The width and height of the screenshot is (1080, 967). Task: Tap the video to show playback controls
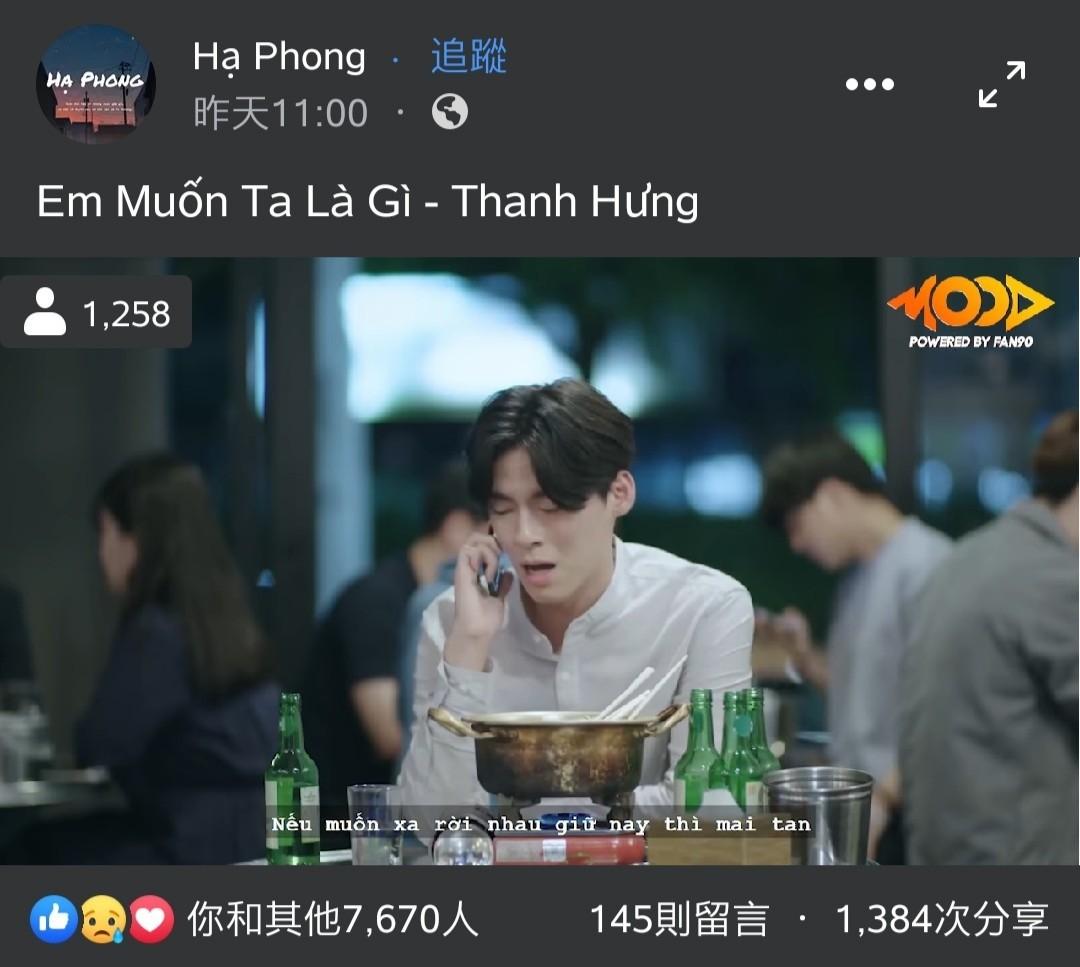point(540,561)
